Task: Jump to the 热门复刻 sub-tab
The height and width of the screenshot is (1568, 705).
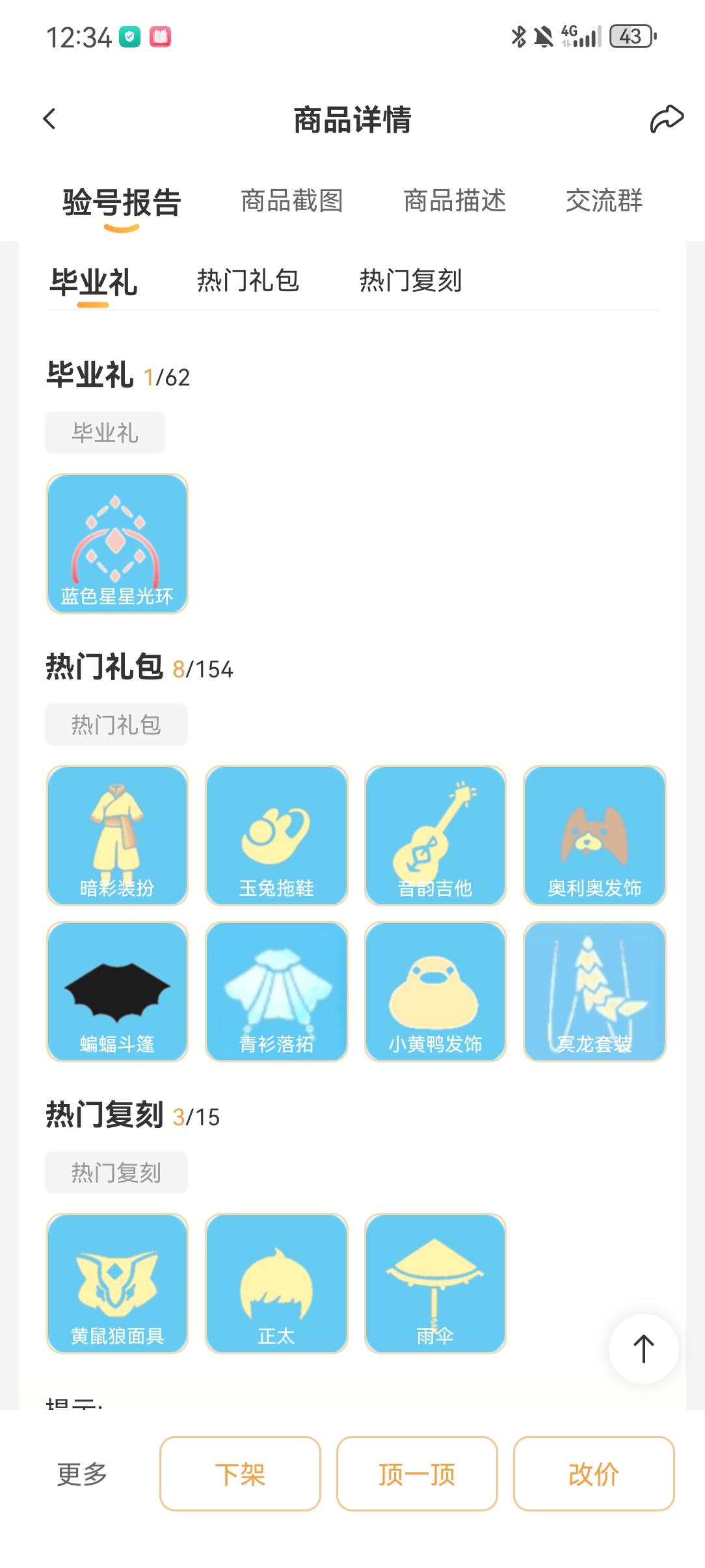Action: pos(410,281)
